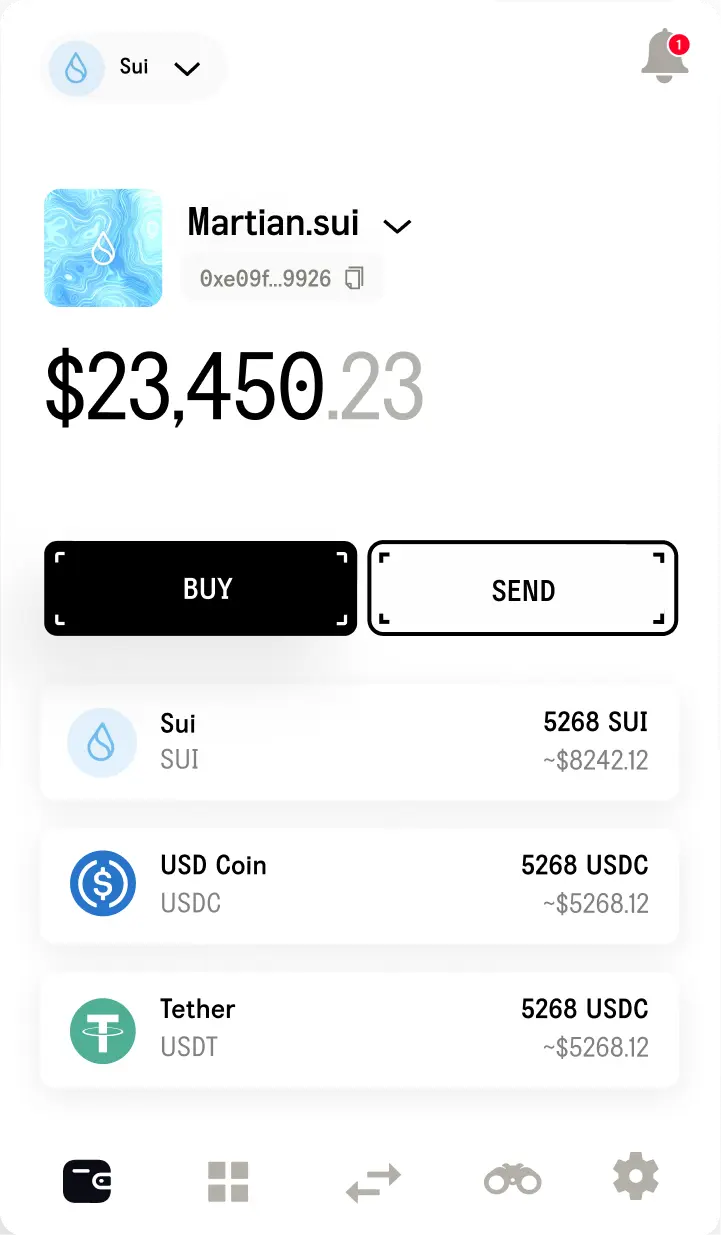Open the notifications bell
Viewport: 721px width, 1235px height.
665,56
